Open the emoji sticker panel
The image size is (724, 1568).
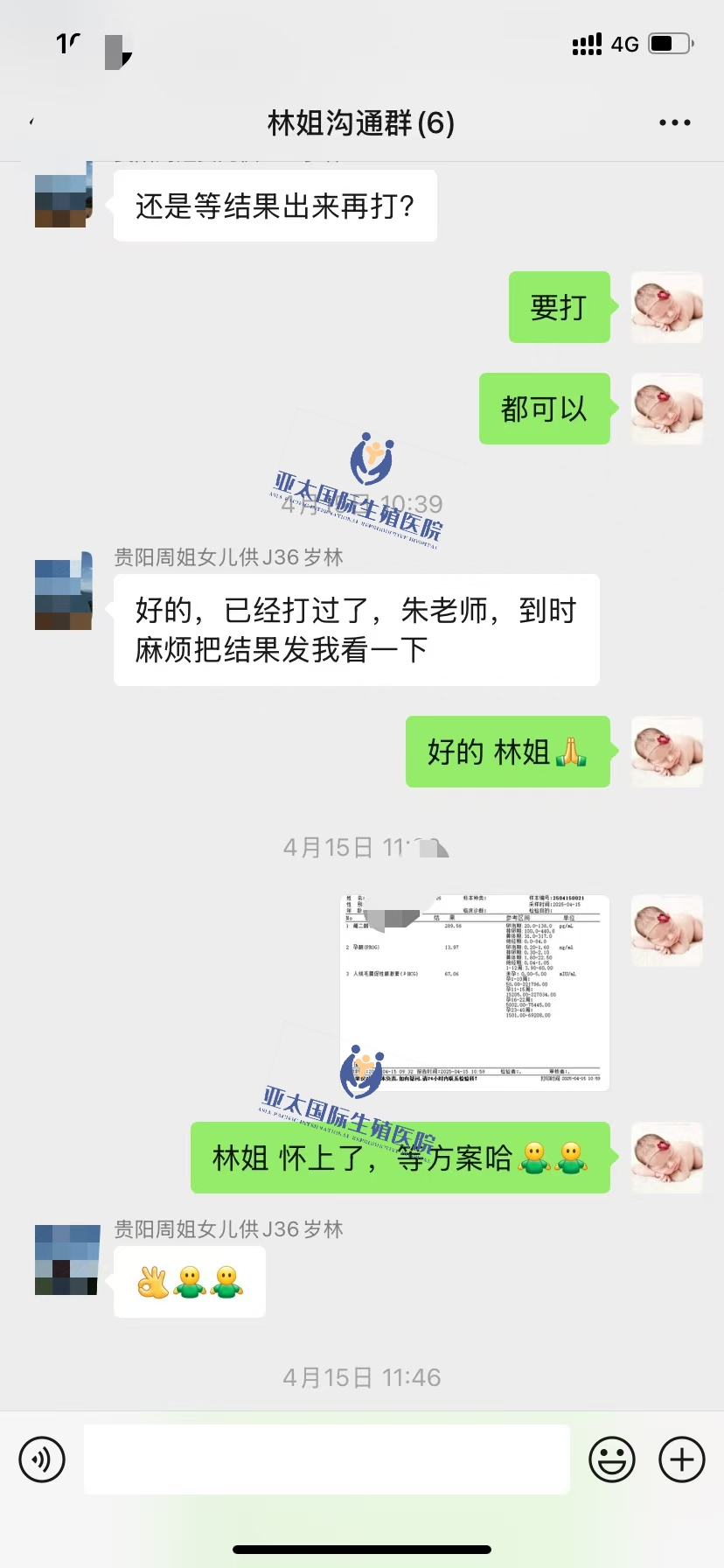pyautogui.click(x=611, y=1459)
